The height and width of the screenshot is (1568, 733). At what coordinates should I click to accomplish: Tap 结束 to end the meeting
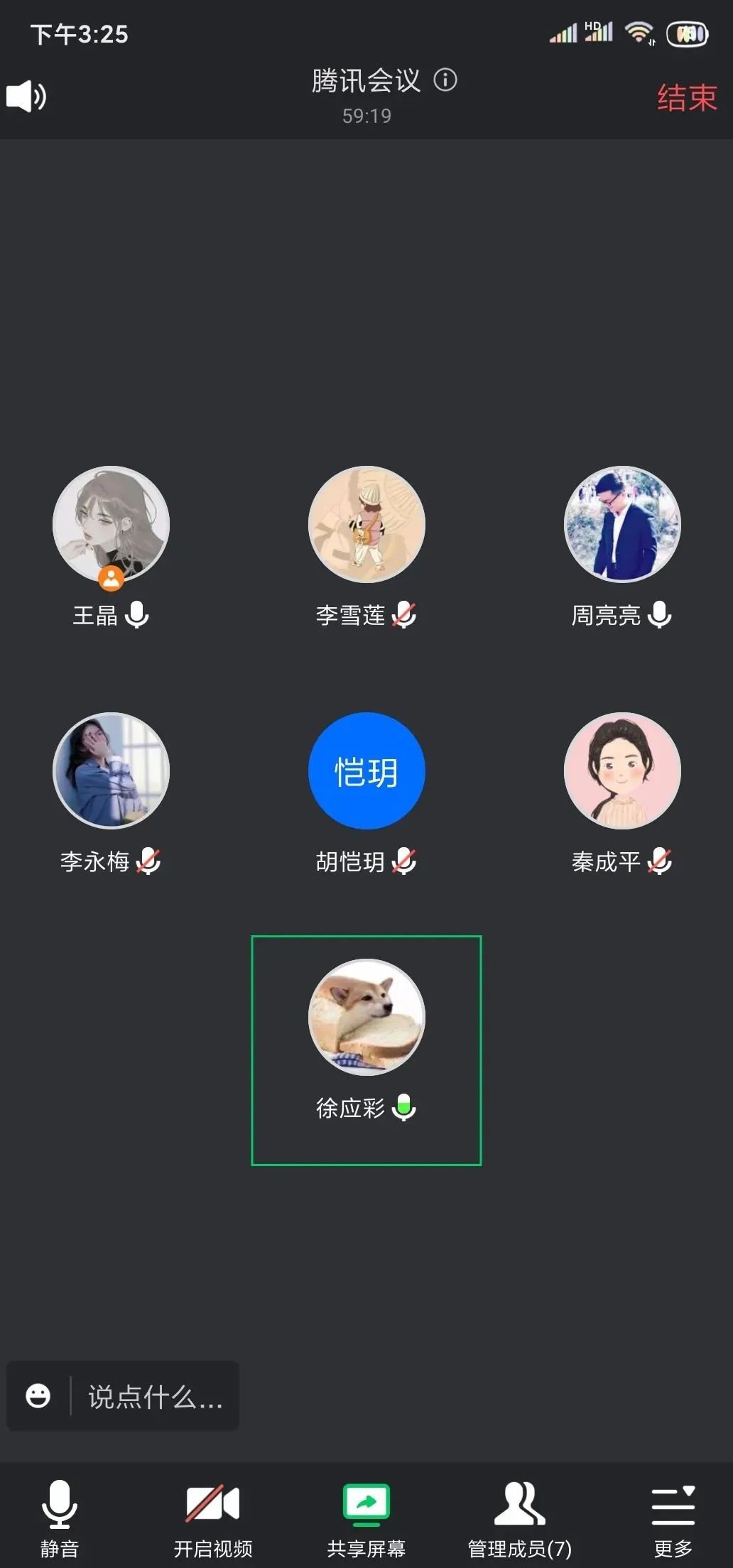click(686, 98)
